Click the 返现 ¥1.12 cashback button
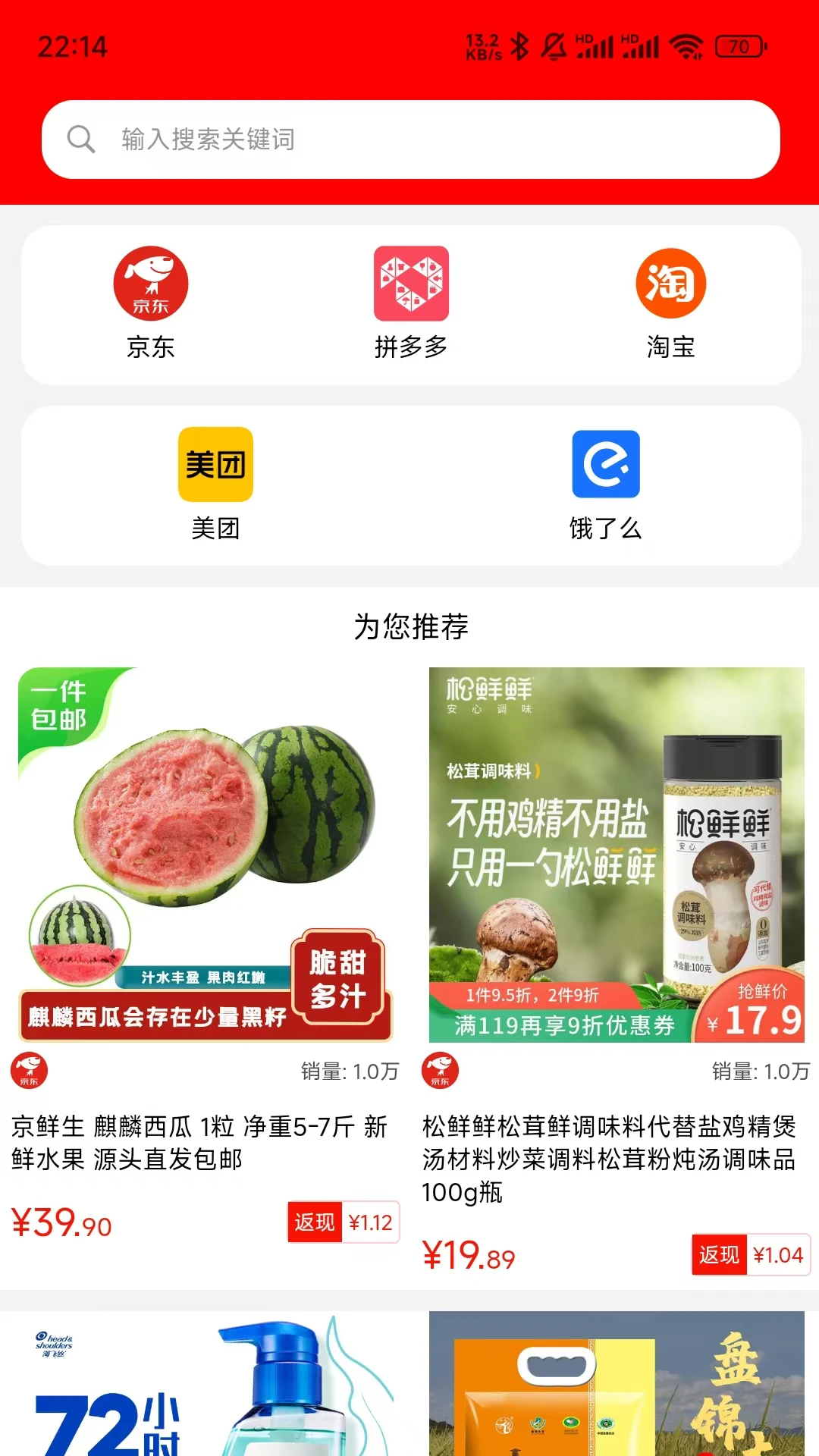The width and height of the screenshot is (819, 1456). [342, 1221]
